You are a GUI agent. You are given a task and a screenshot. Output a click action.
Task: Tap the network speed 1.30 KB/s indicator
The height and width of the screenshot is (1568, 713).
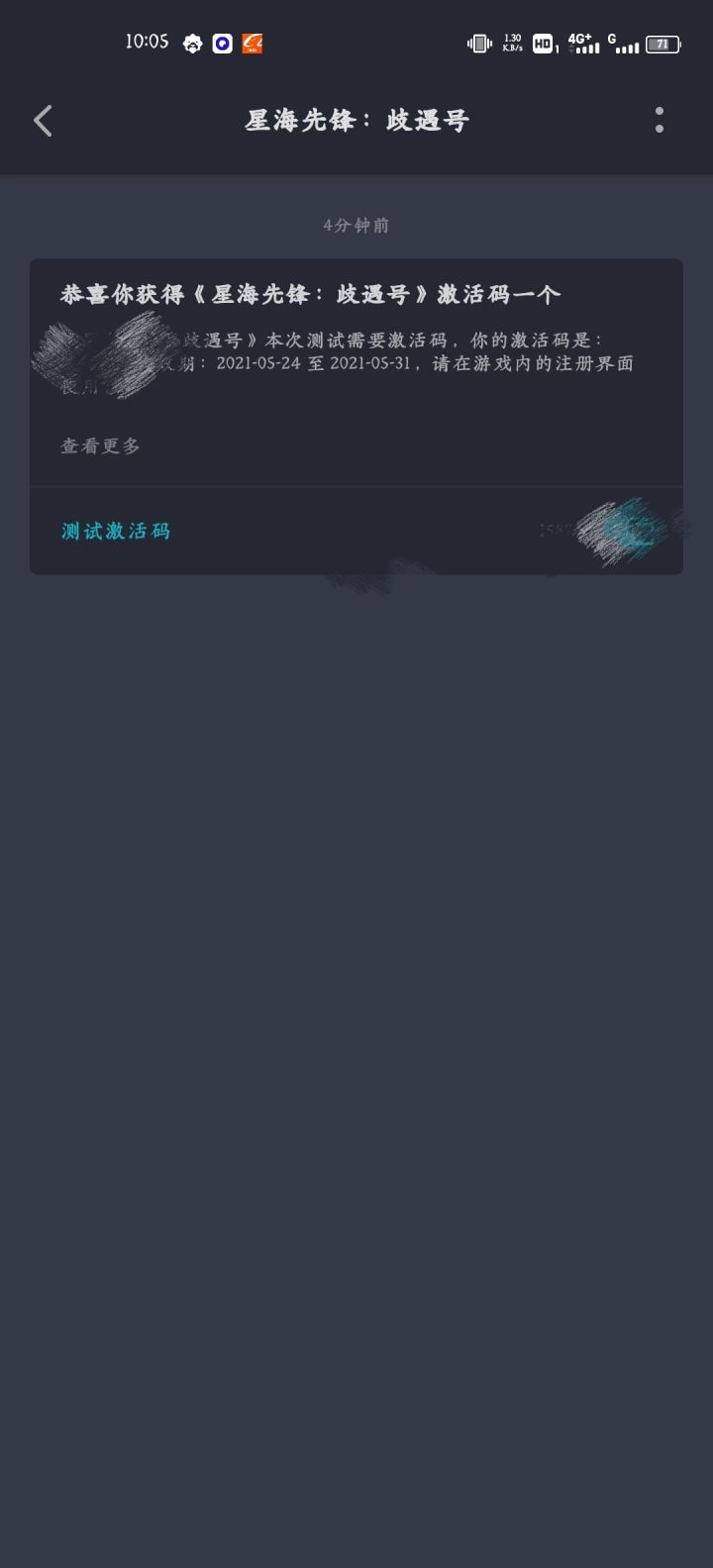pyautogui.click(x=511, y=43)
